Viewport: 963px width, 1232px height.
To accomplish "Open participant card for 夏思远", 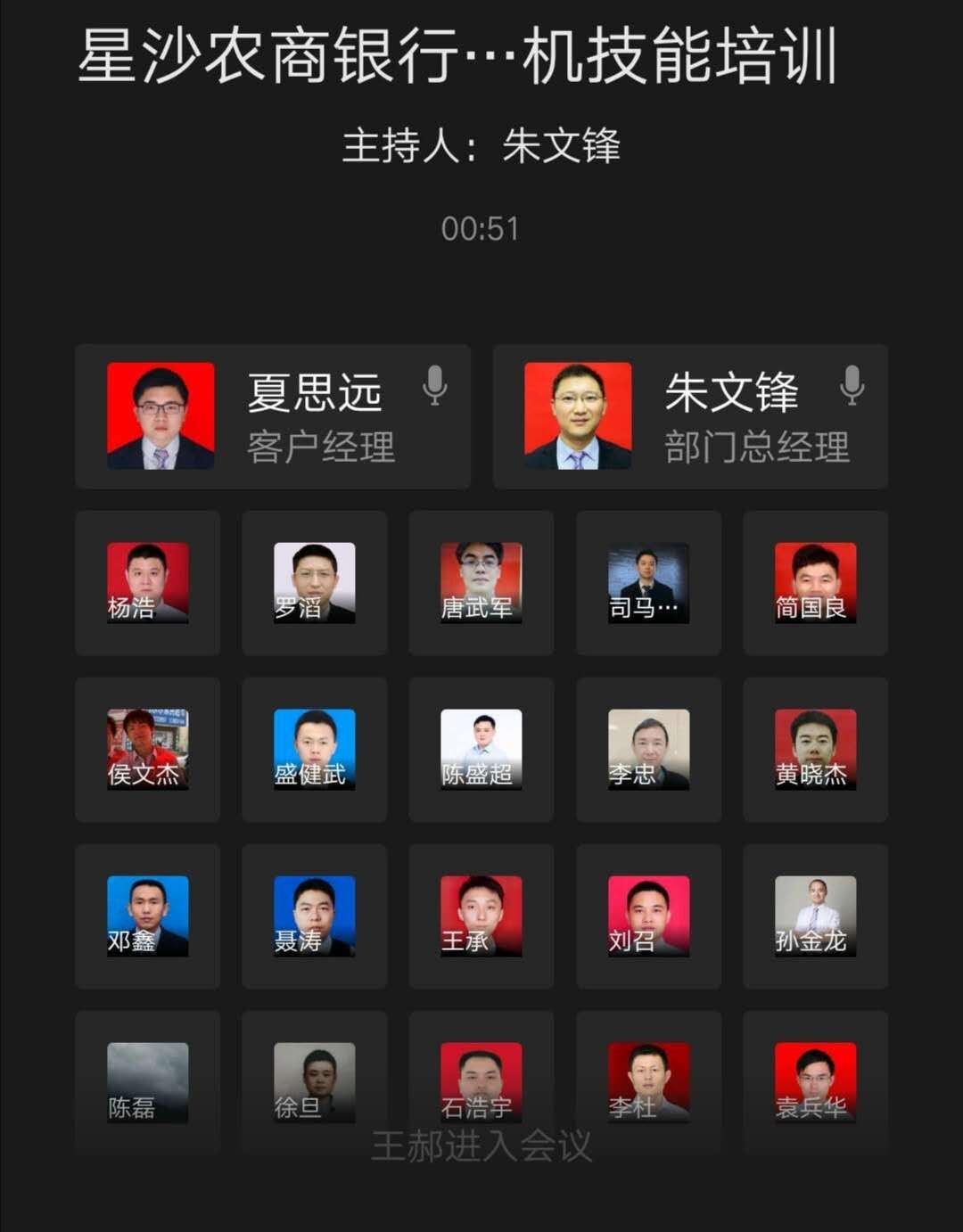I will (272, 416).
